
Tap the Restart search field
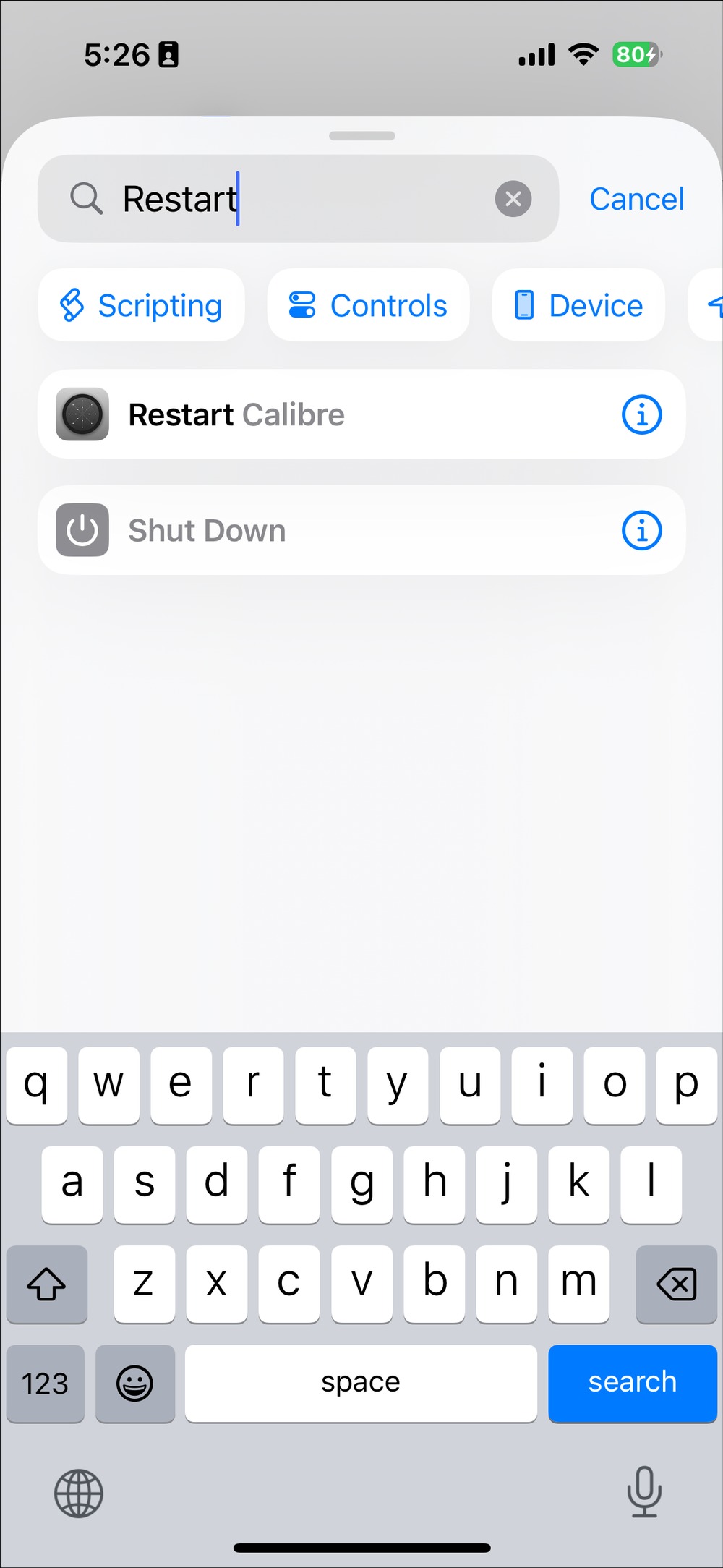[x=298, y=198]
